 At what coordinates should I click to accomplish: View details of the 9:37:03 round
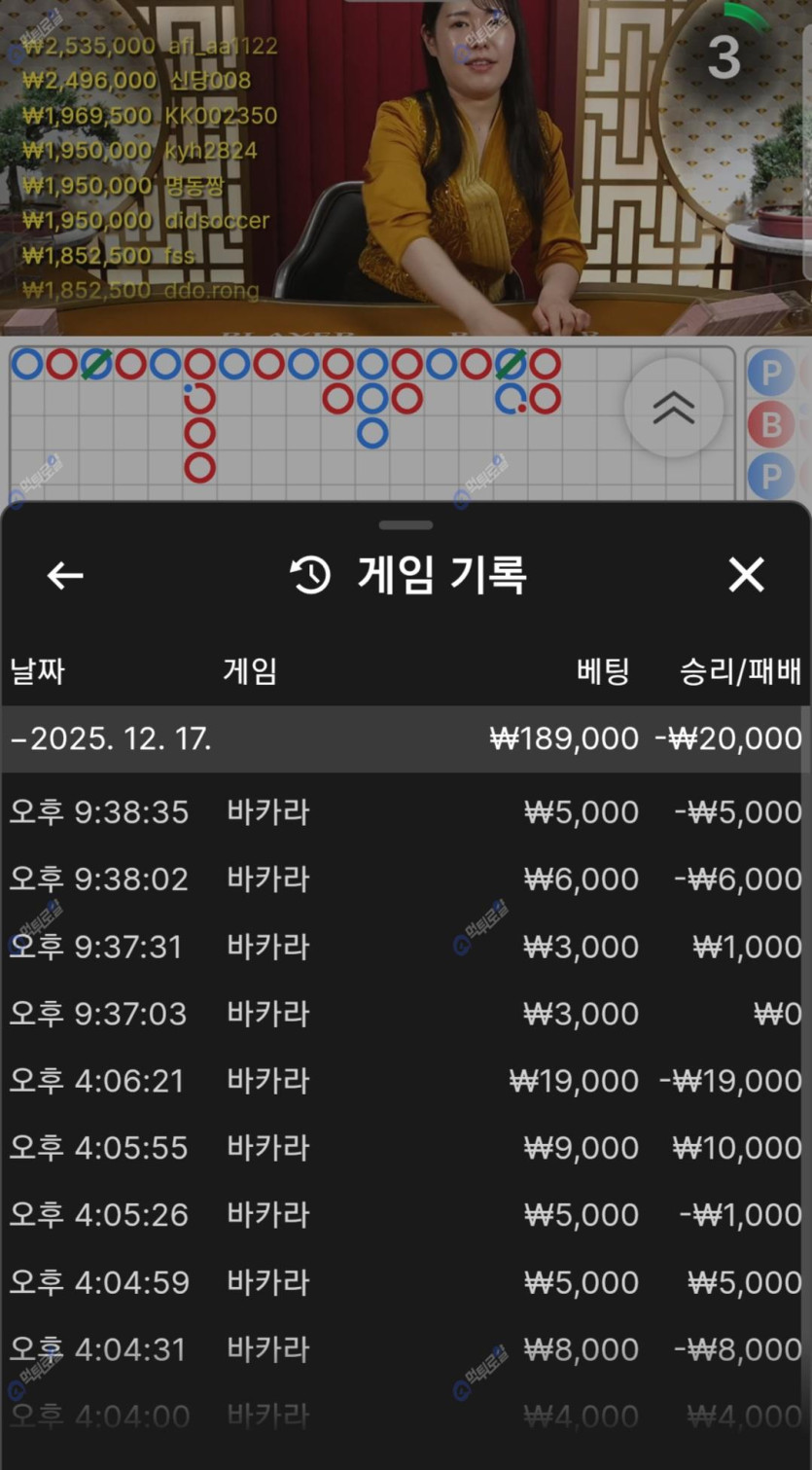pyautogui.click(x=404, y=1014)
